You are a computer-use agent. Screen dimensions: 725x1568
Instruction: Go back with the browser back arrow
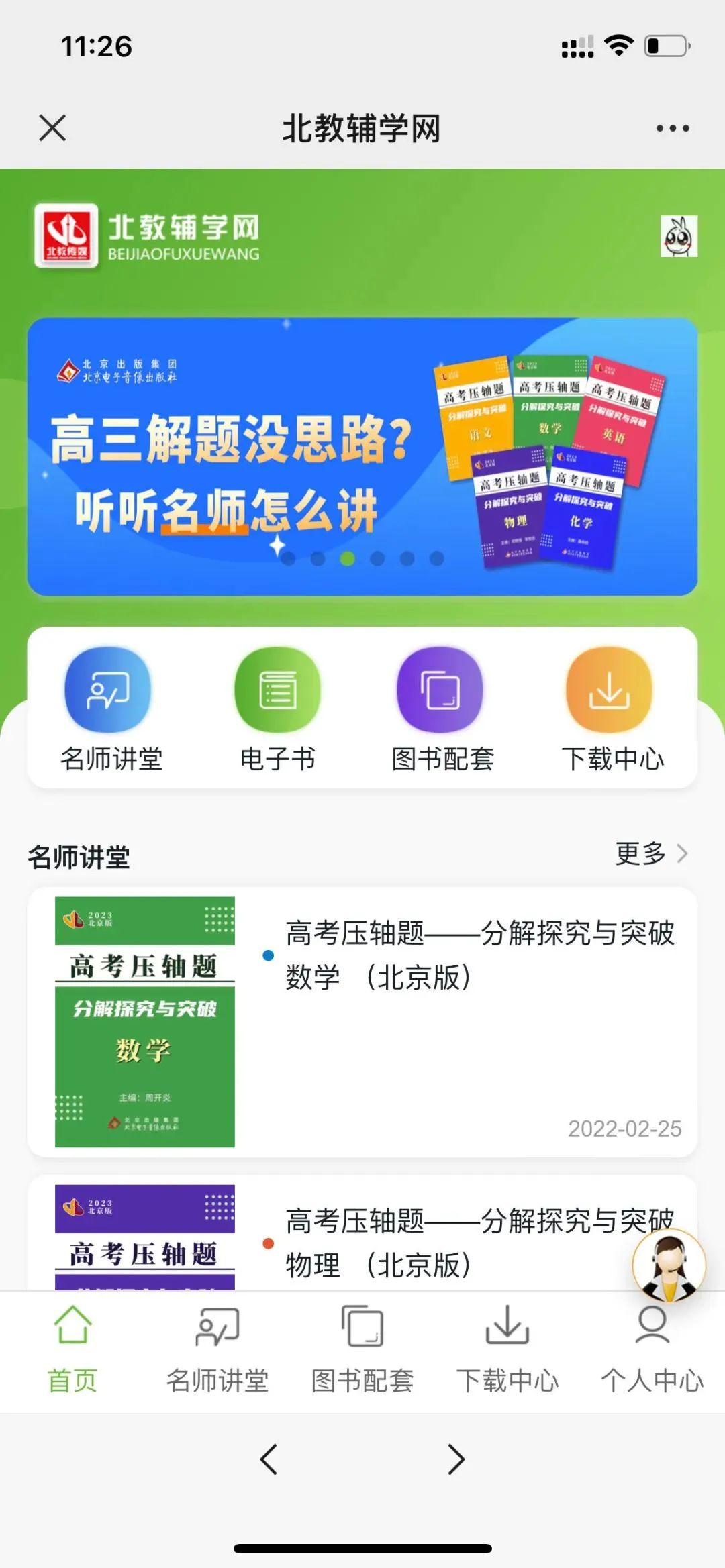pos(269,1459)
